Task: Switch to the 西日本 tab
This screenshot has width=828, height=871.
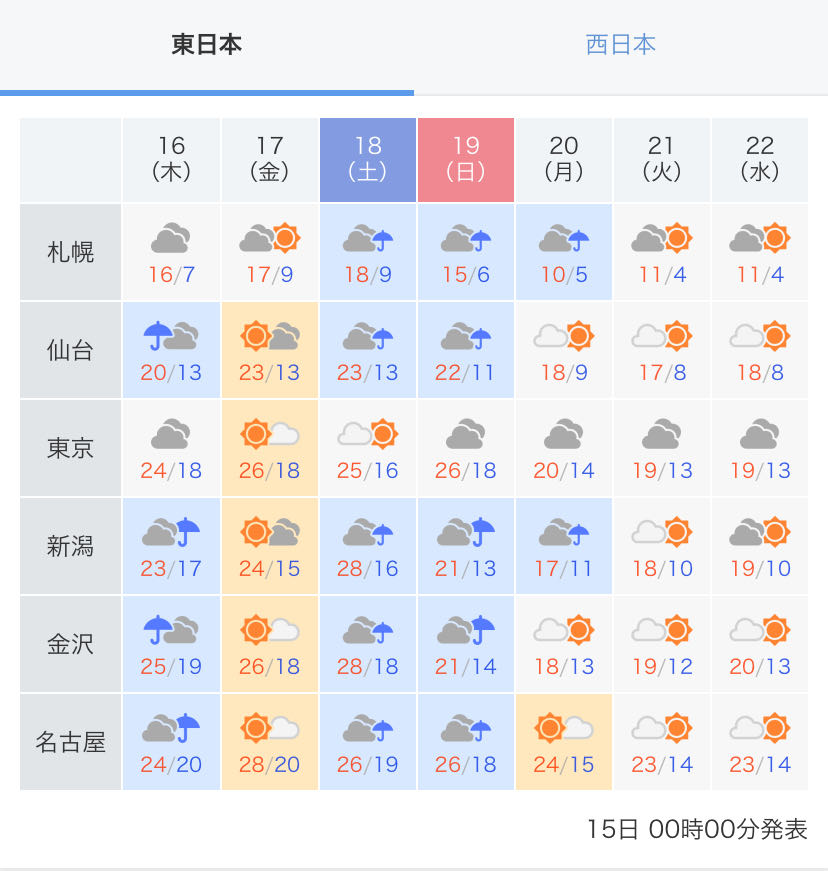Action: point(620,45)
